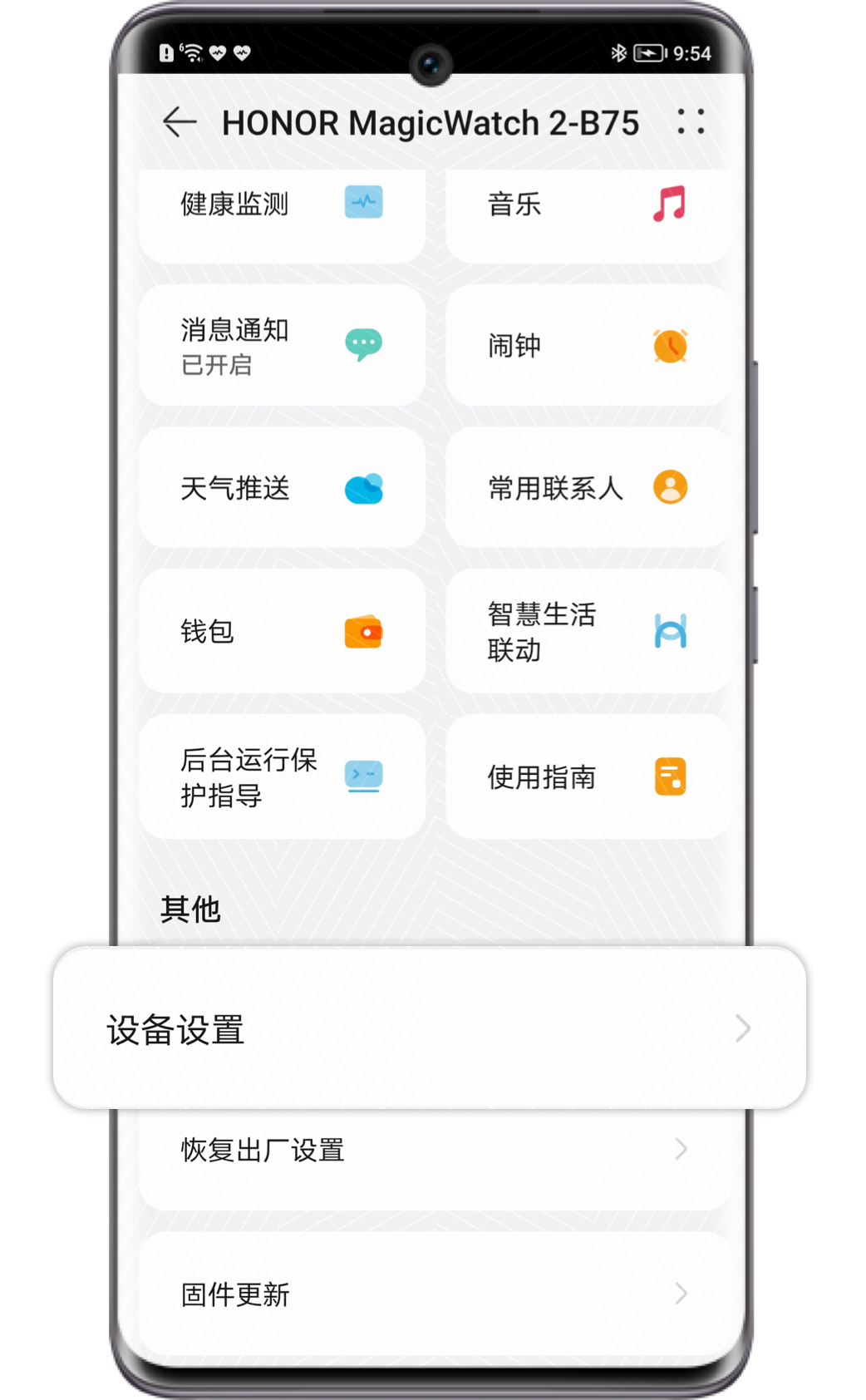Screen dimensions: 866x1400
Task: Go back from the MagicWatch page
Action: [180, 123]
